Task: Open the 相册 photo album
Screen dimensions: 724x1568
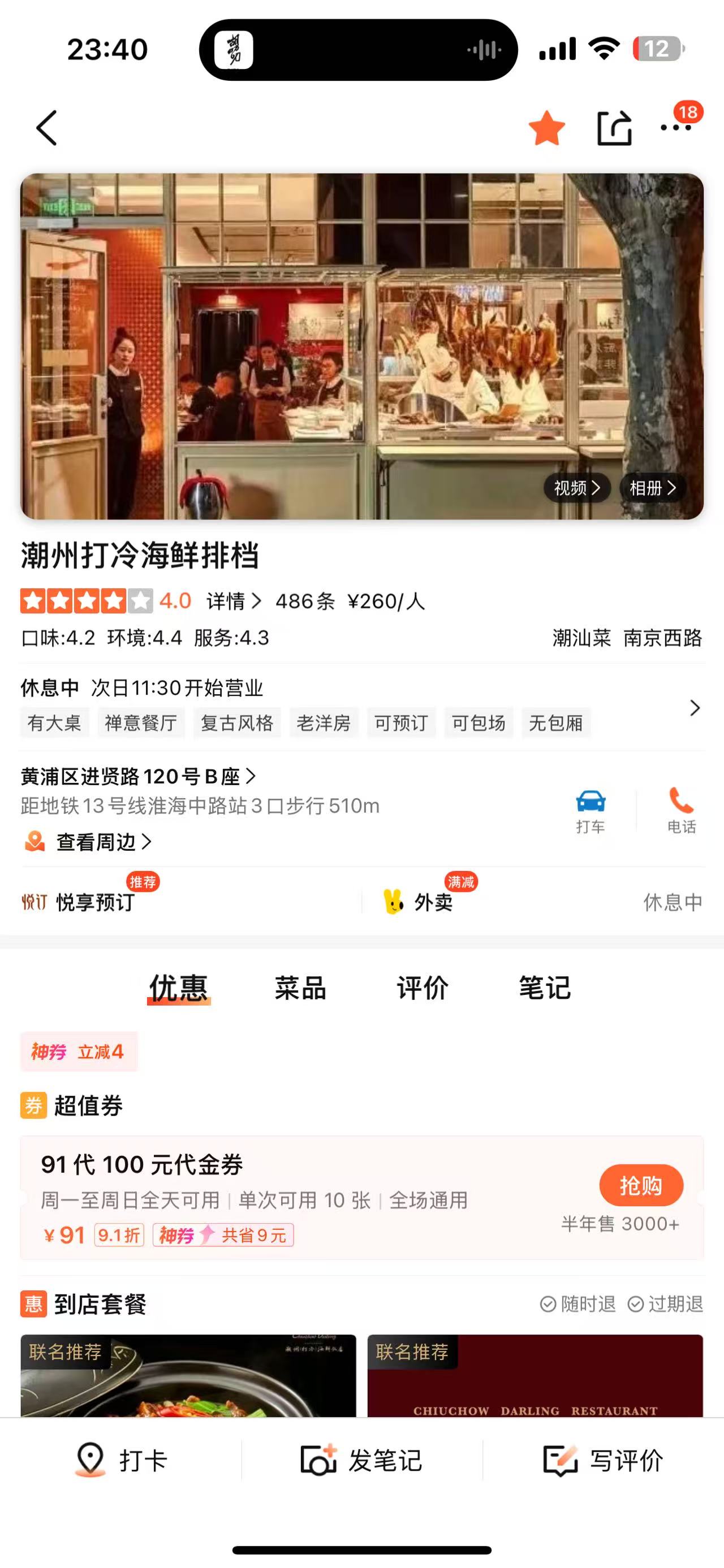Action: tap(652, 488)
